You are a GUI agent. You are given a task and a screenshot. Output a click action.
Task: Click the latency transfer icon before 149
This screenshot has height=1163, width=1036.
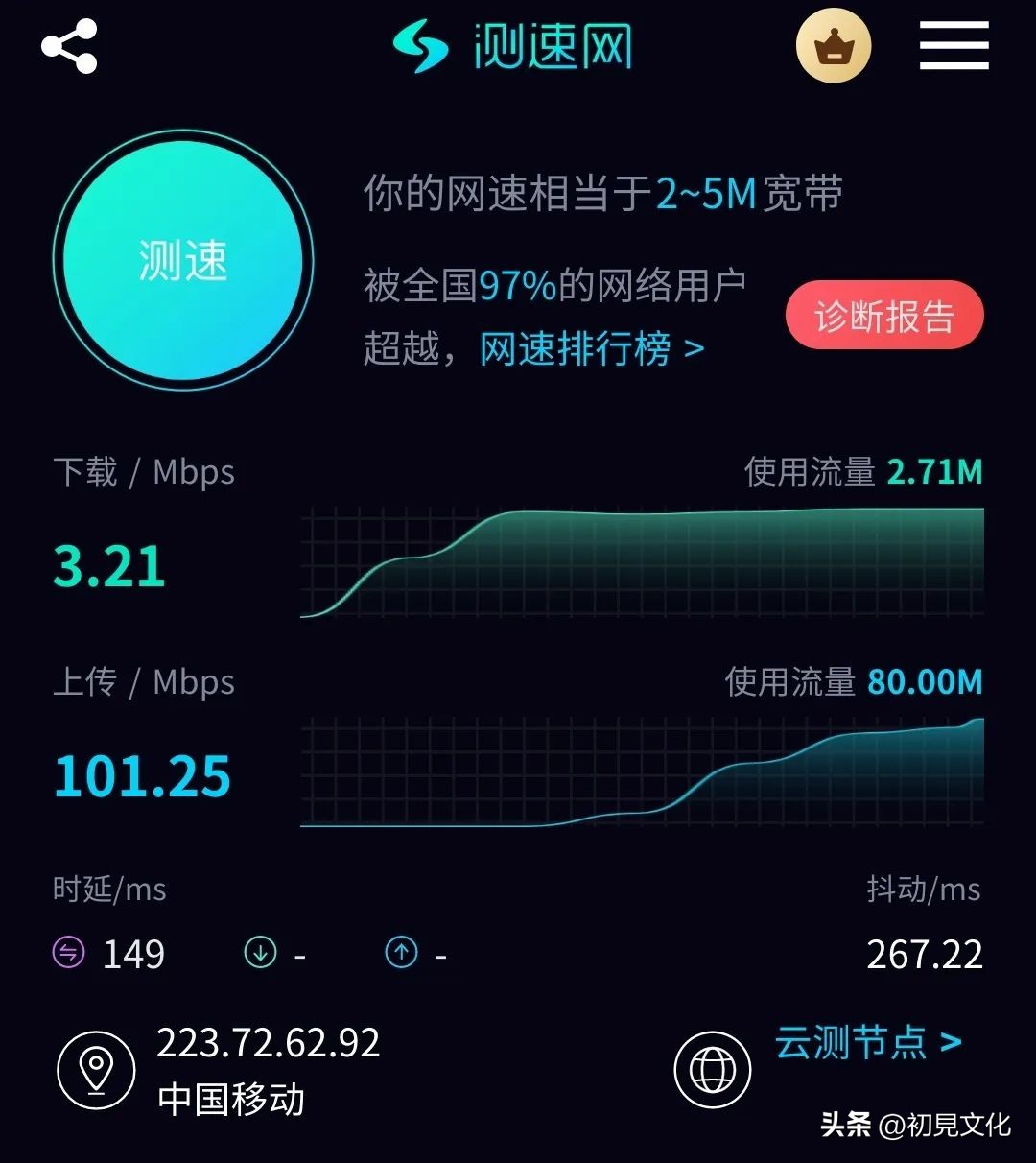[67, 953]
